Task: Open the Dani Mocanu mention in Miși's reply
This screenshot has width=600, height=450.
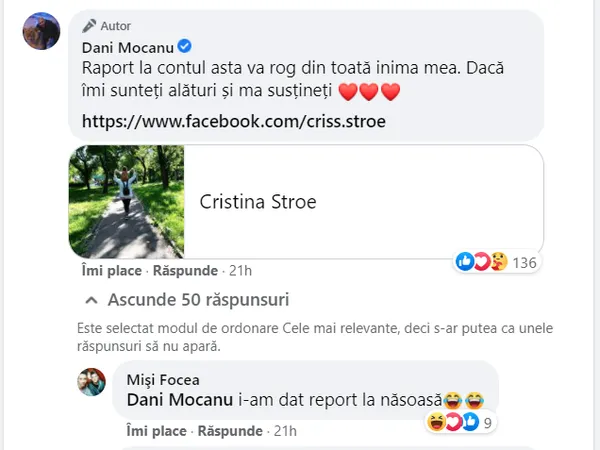Action: [x=180, y=399]
